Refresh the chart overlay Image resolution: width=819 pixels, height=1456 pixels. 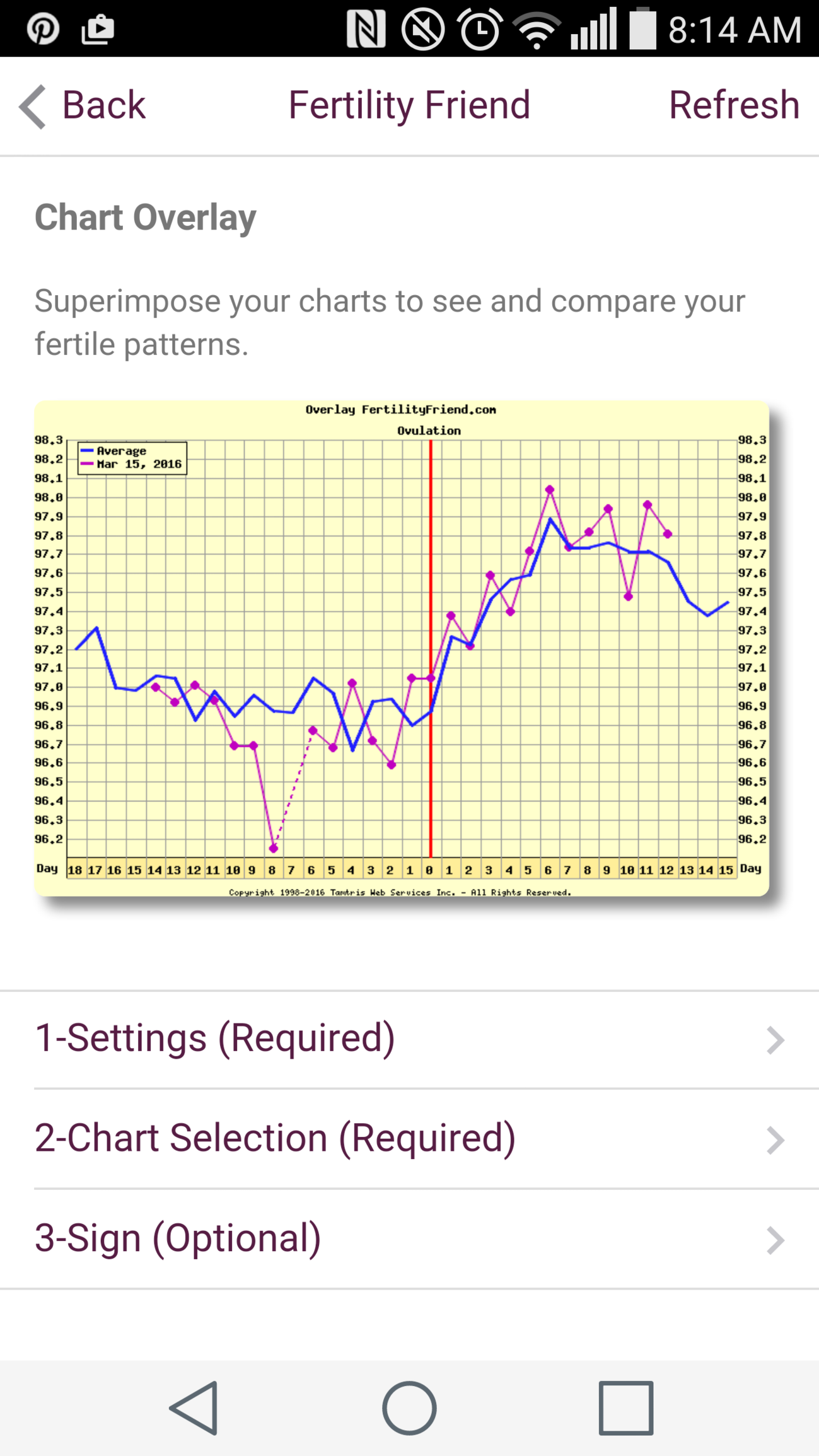click(x=733, y=105)
